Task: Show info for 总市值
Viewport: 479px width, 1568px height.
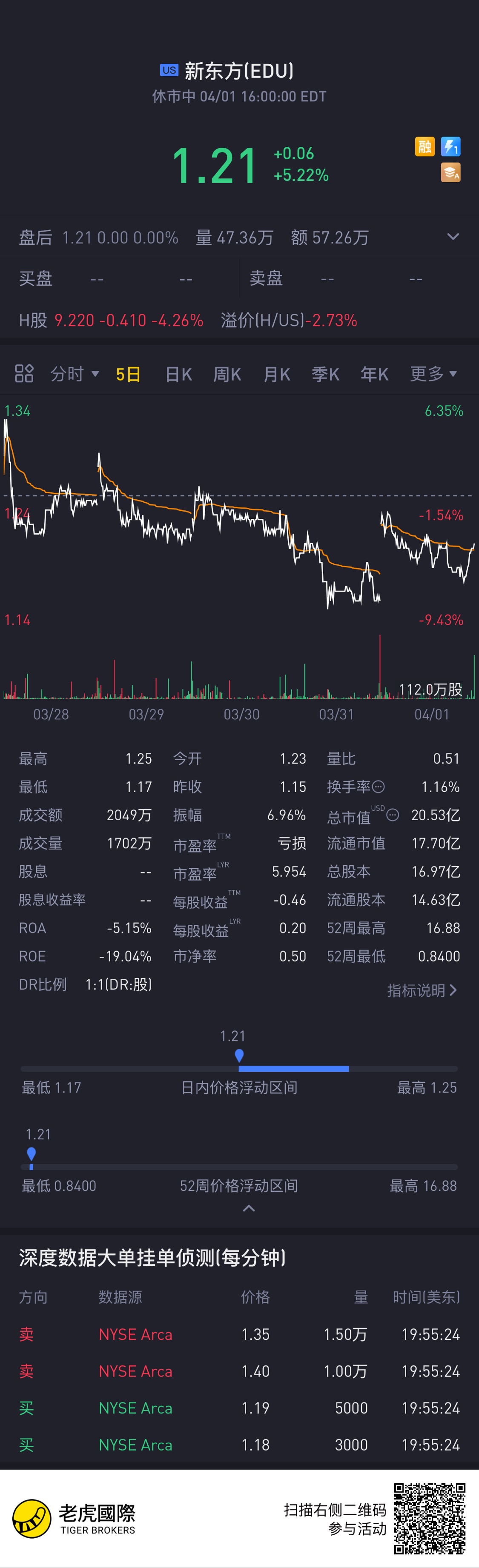Action: (393, 815)
